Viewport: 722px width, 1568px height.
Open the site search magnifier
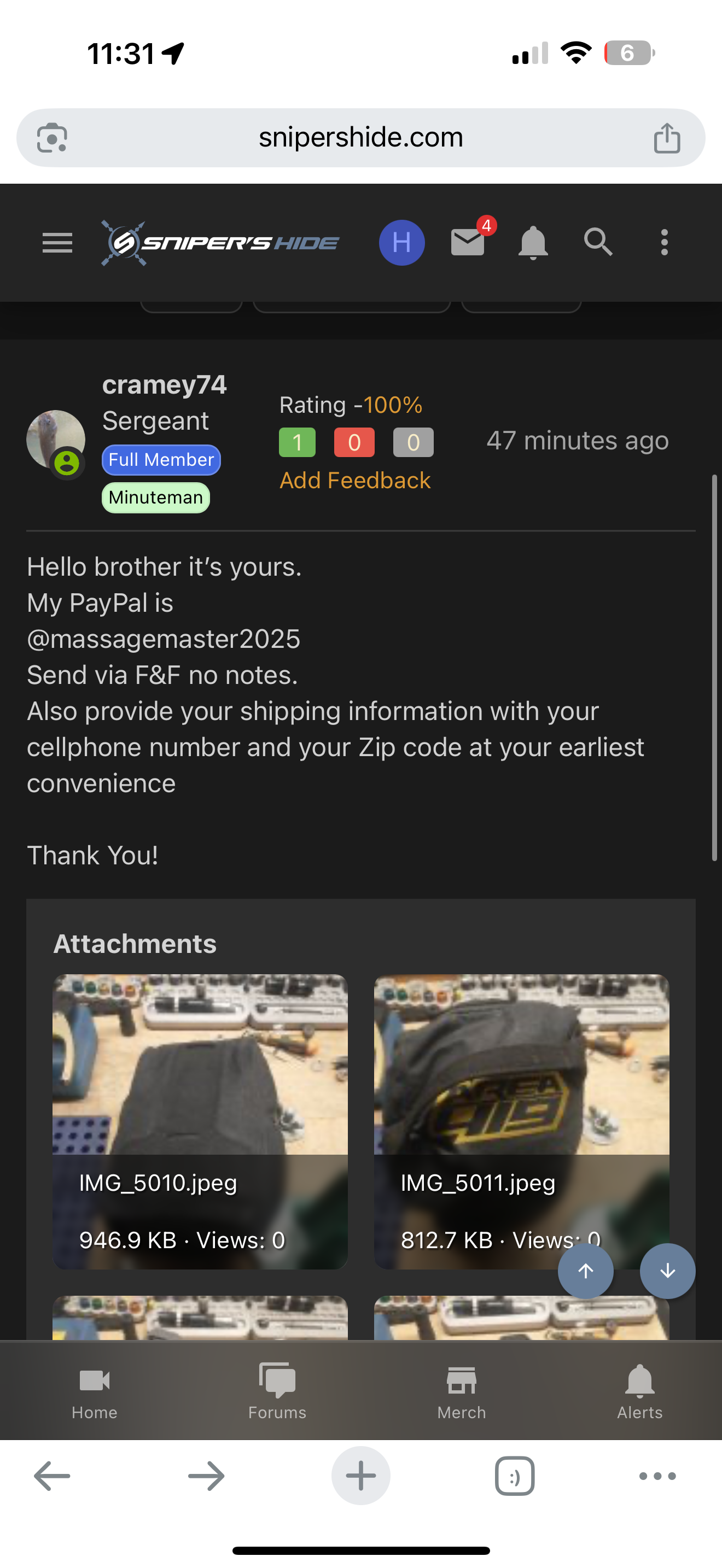tap(598, 242)
